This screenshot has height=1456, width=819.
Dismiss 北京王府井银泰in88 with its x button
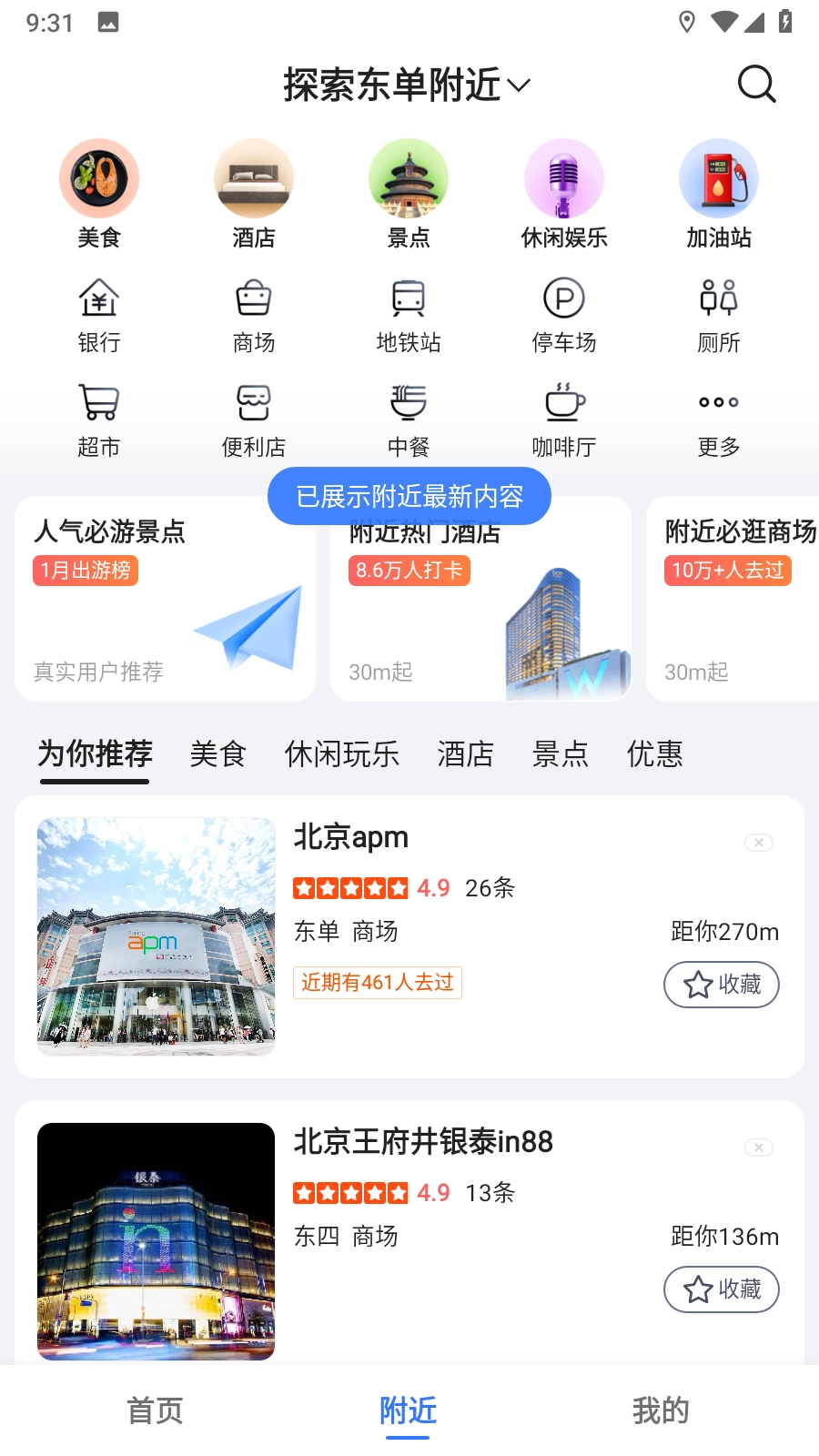(x=758, y=1148)
